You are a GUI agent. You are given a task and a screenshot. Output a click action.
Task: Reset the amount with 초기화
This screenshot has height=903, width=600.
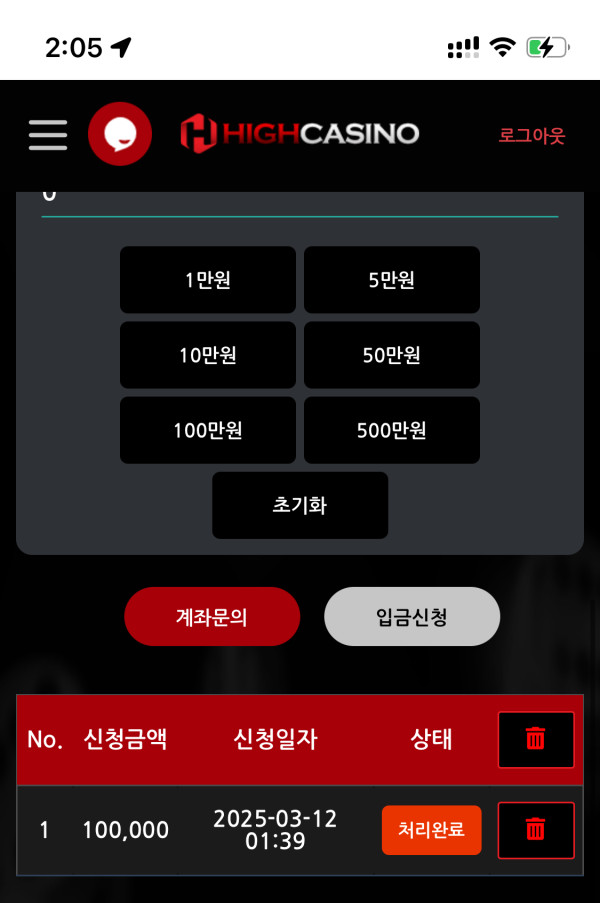(x=300, y=505)
